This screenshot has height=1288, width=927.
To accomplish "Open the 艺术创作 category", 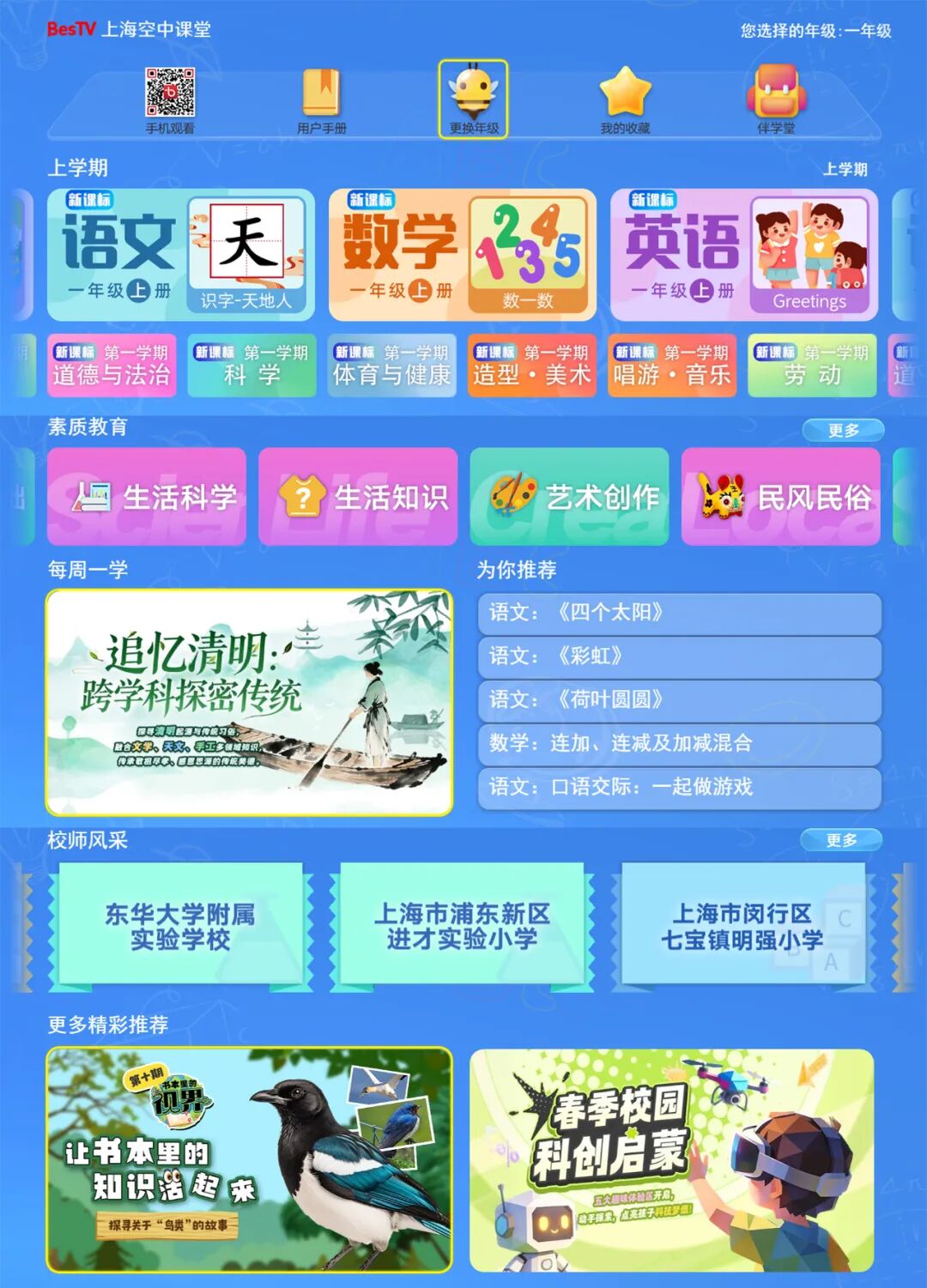I will point(569,497).
